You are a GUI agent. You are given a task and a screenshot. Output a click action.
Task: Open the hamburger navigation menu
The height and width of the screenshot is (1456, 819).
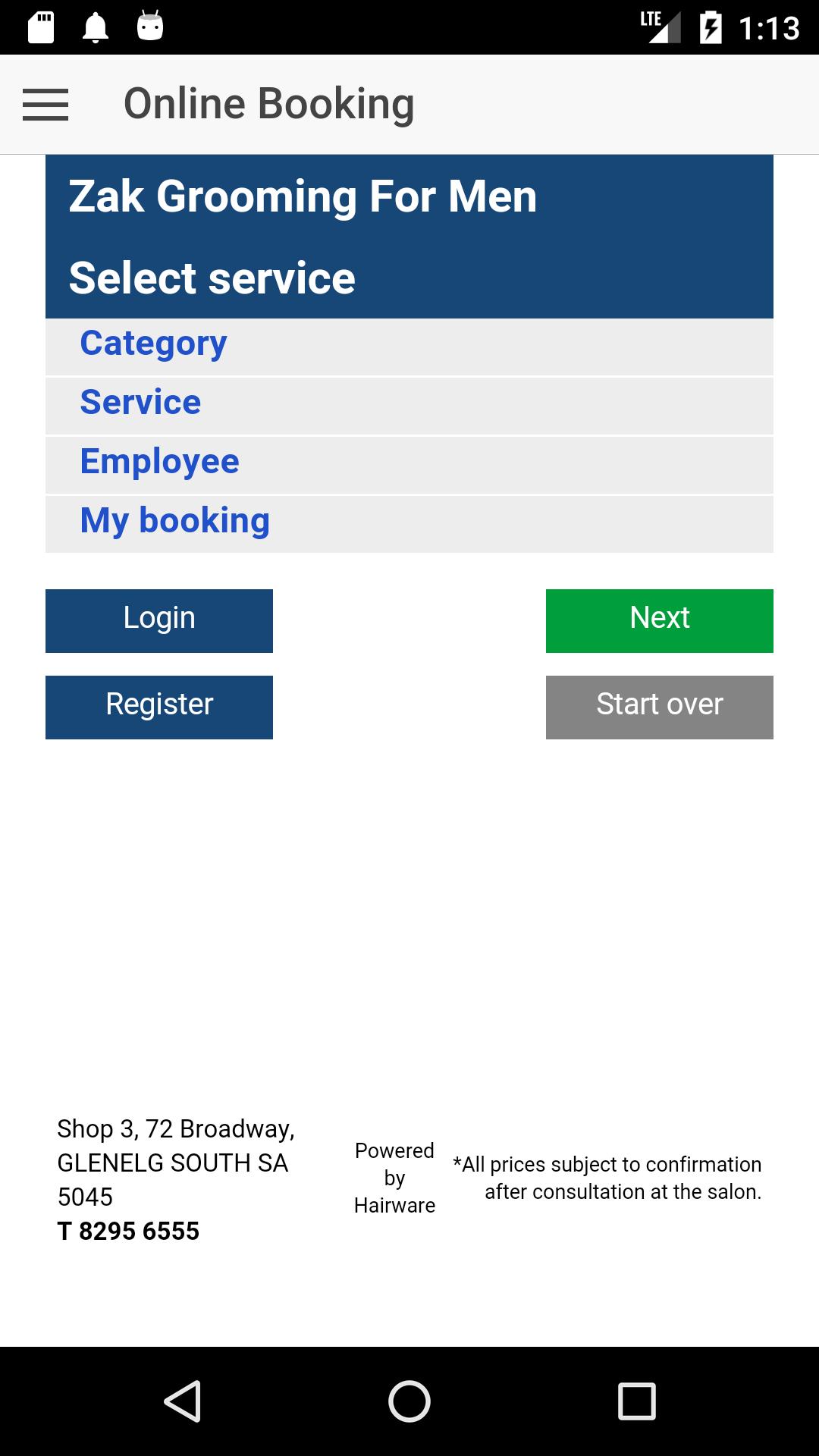tap(45, 105)
